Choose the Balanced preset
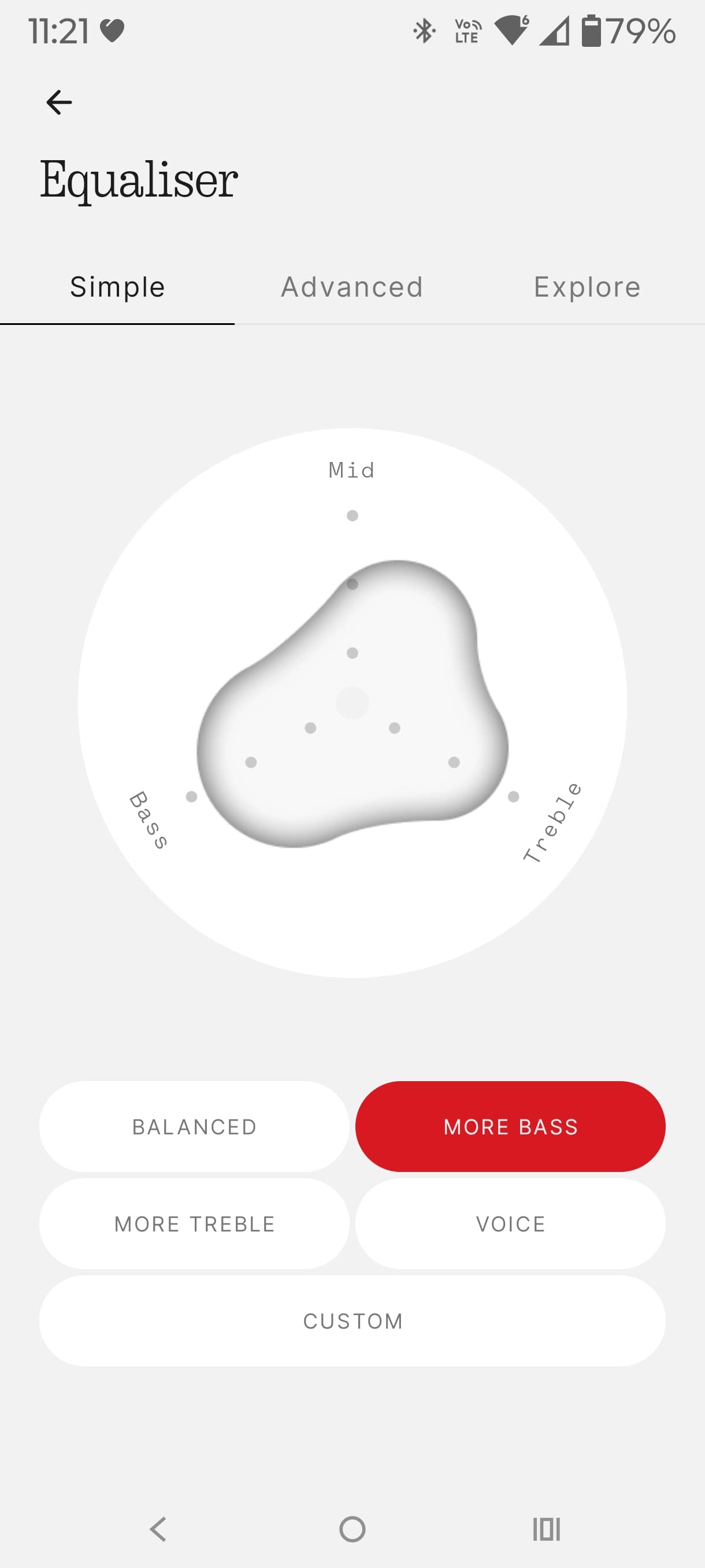This screenshot has height=1568, width=705. tap(194, 1127)
